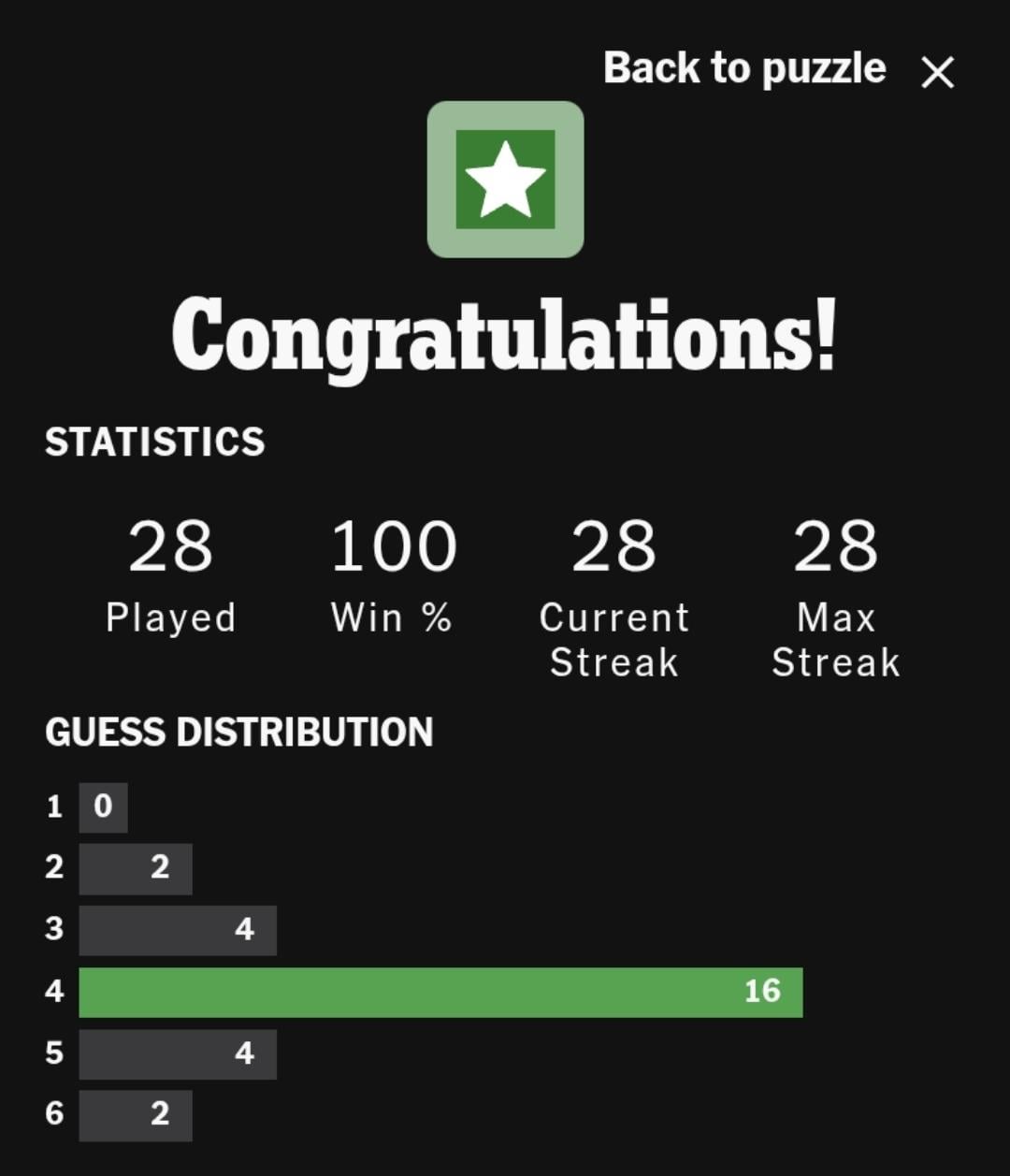
Task: Close the statistics dialog with the X
Action: [937, 72]
